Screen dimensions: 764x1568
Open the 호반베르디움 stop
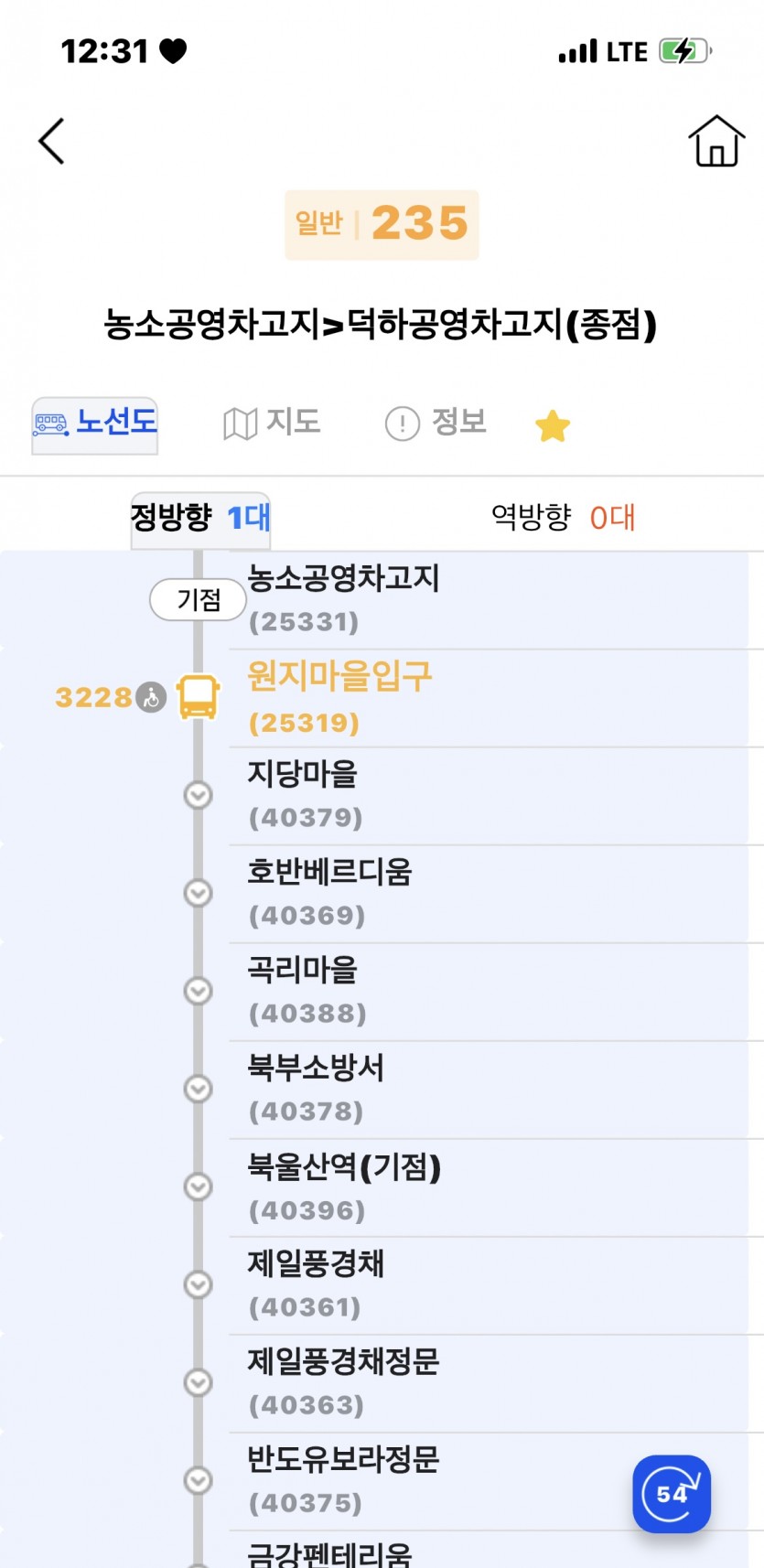[x=329, y=892]
